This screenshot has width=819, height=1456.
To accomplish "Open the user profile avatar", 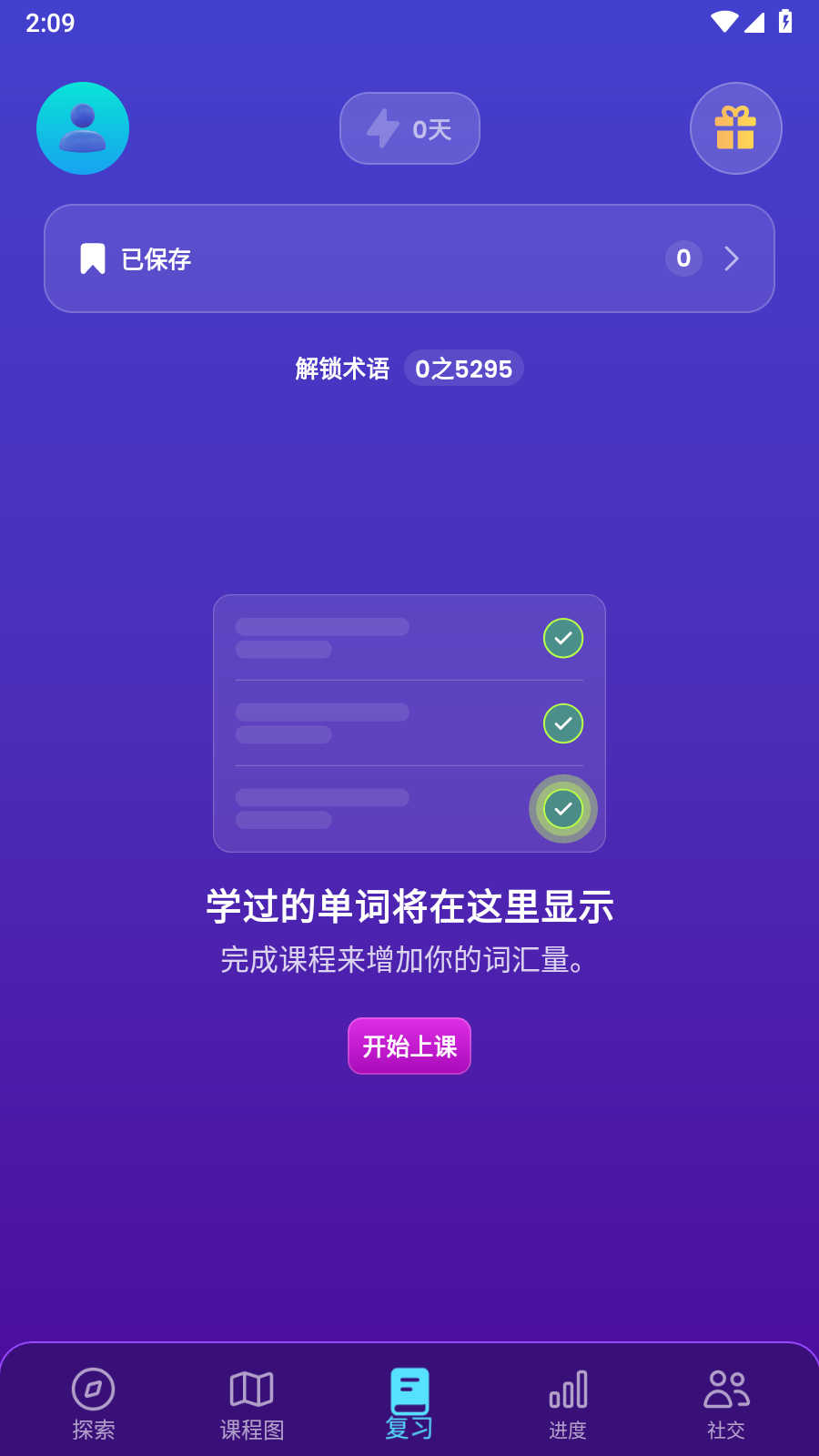I will pos(83,128).
